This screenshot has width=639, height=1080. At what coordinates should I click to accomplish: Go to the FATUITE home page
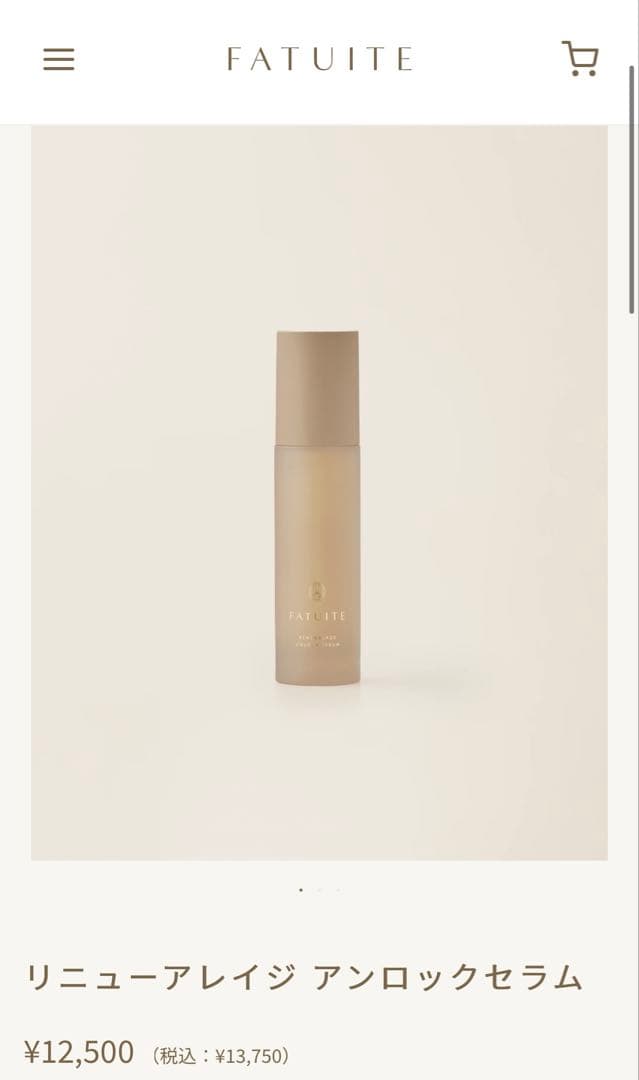point(319,60)
